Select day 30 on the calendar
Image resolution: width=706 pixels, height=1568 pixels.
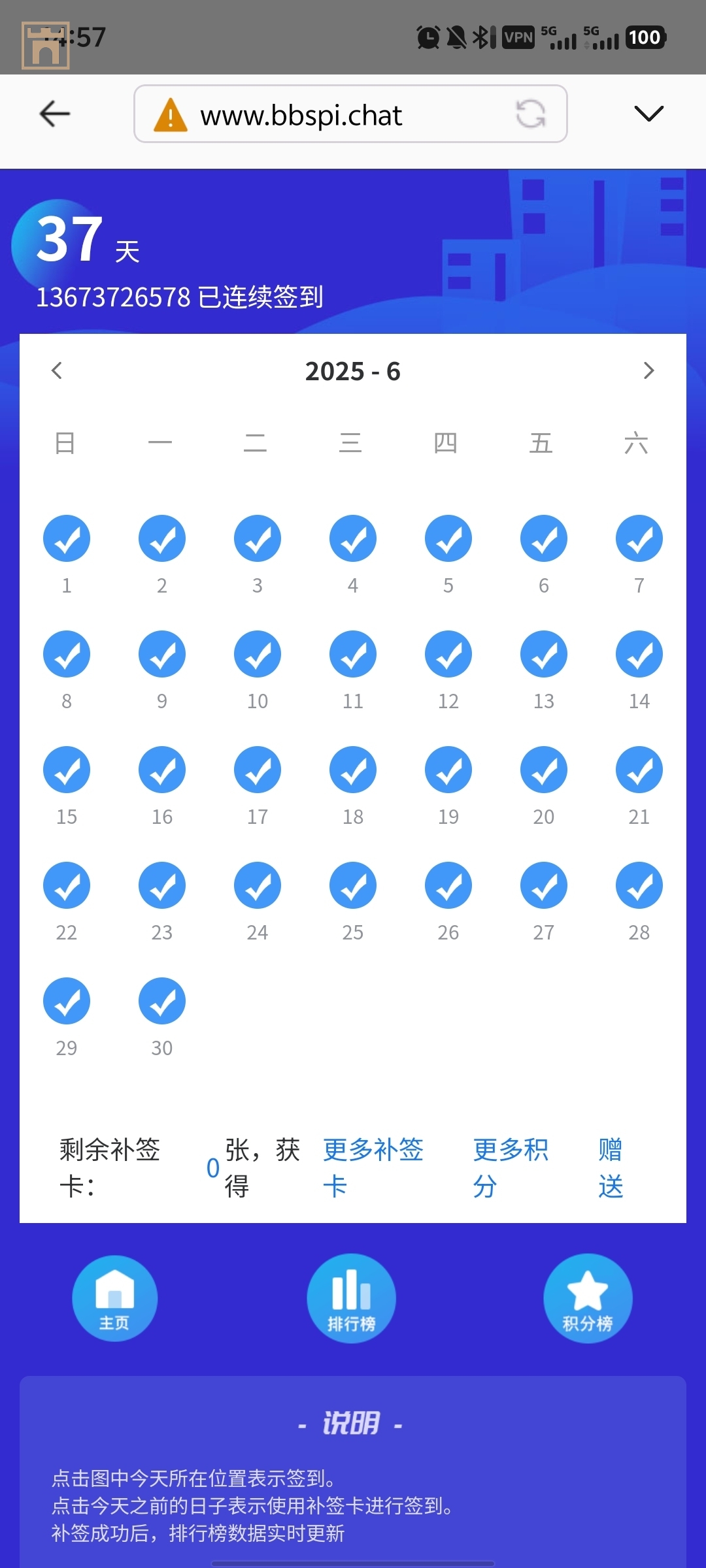(x=162, y=1002)
